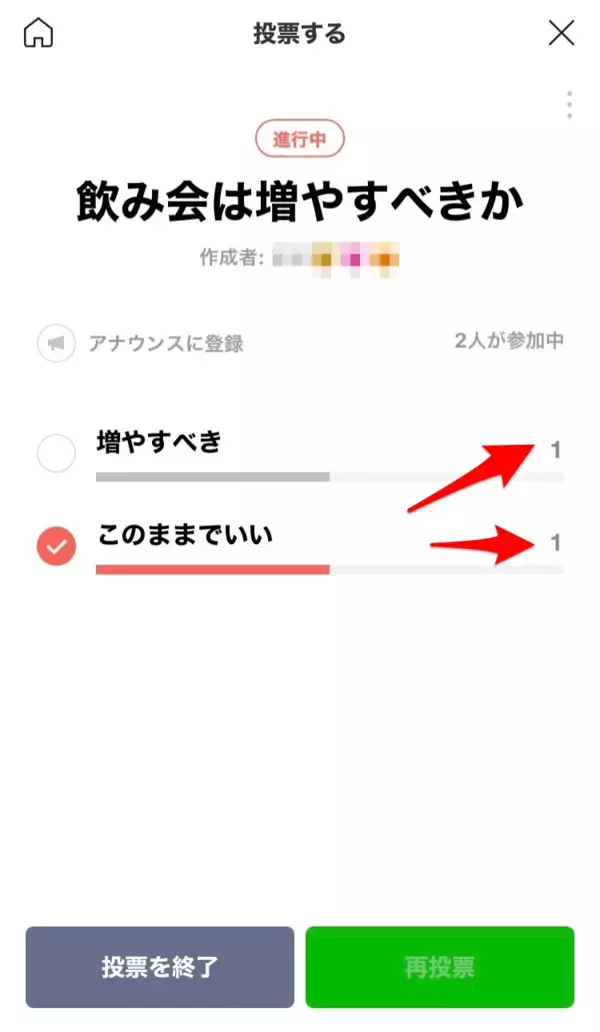Close the 投票する screen

(561, 33)
